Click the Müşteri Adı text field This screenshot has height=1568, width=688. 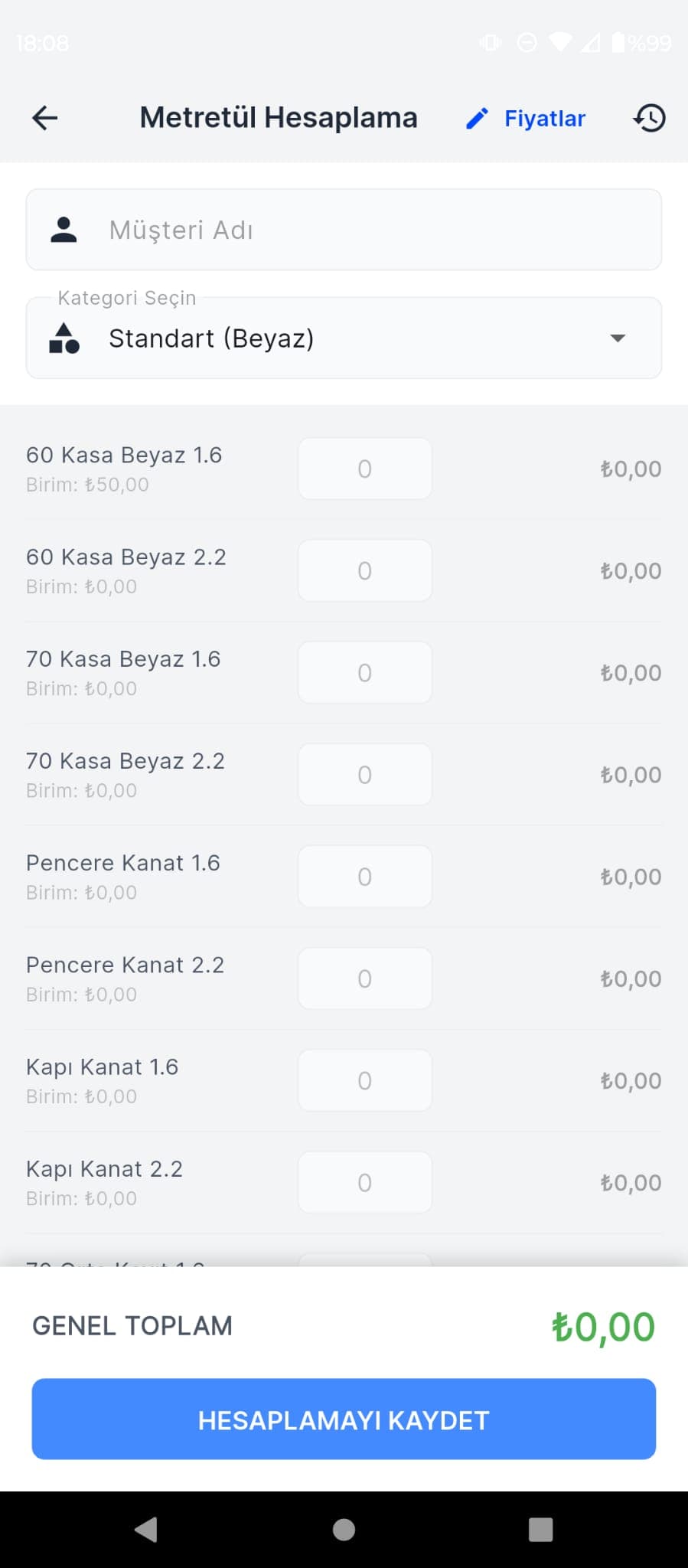tap(344, 229)
